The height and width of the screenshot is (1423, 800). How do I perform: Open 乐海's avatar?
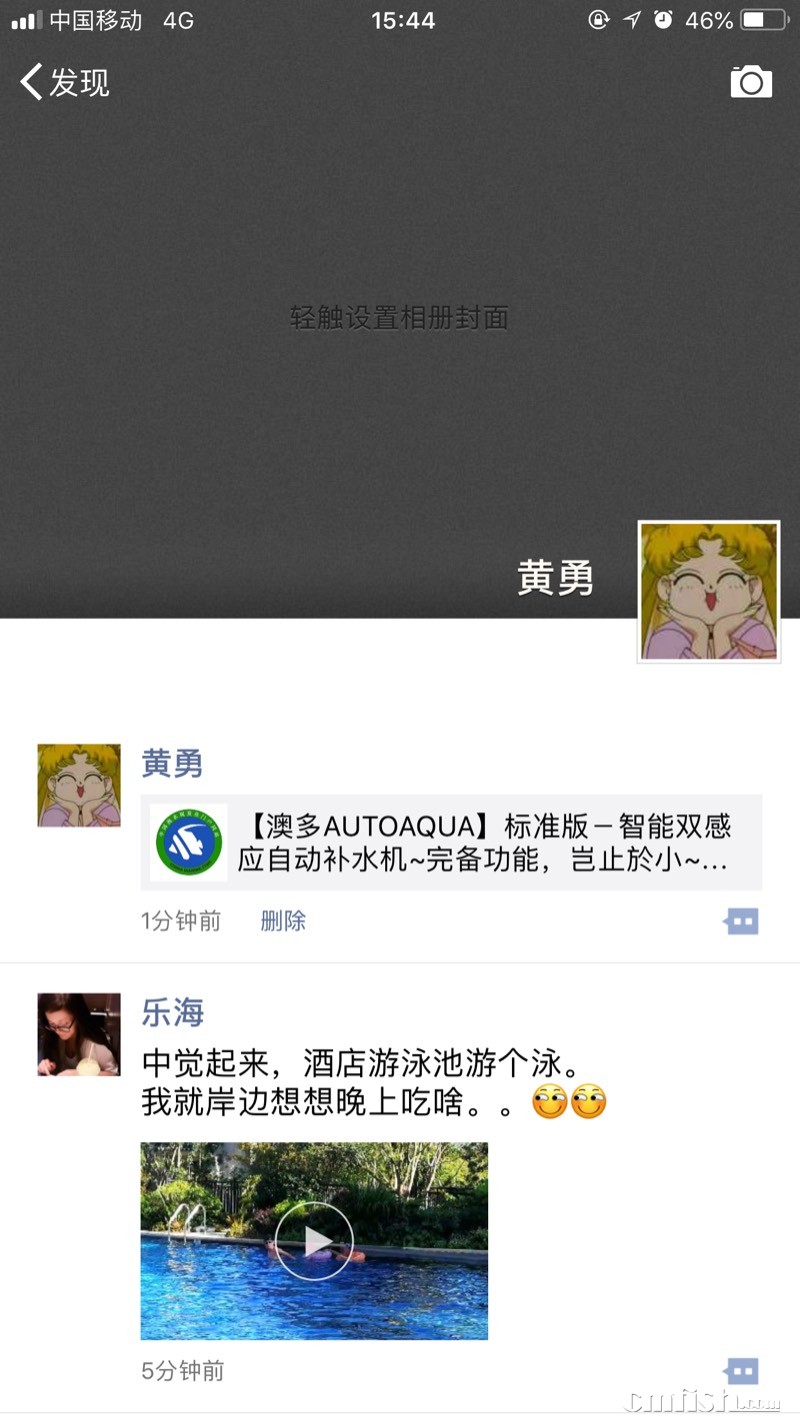tap(79, 1034)
